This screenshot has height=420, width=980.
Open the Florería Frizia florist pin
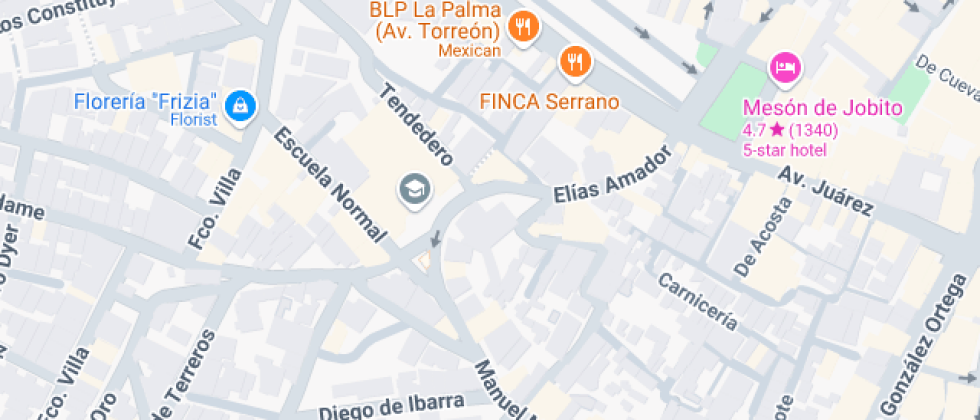tap(240, 104)
